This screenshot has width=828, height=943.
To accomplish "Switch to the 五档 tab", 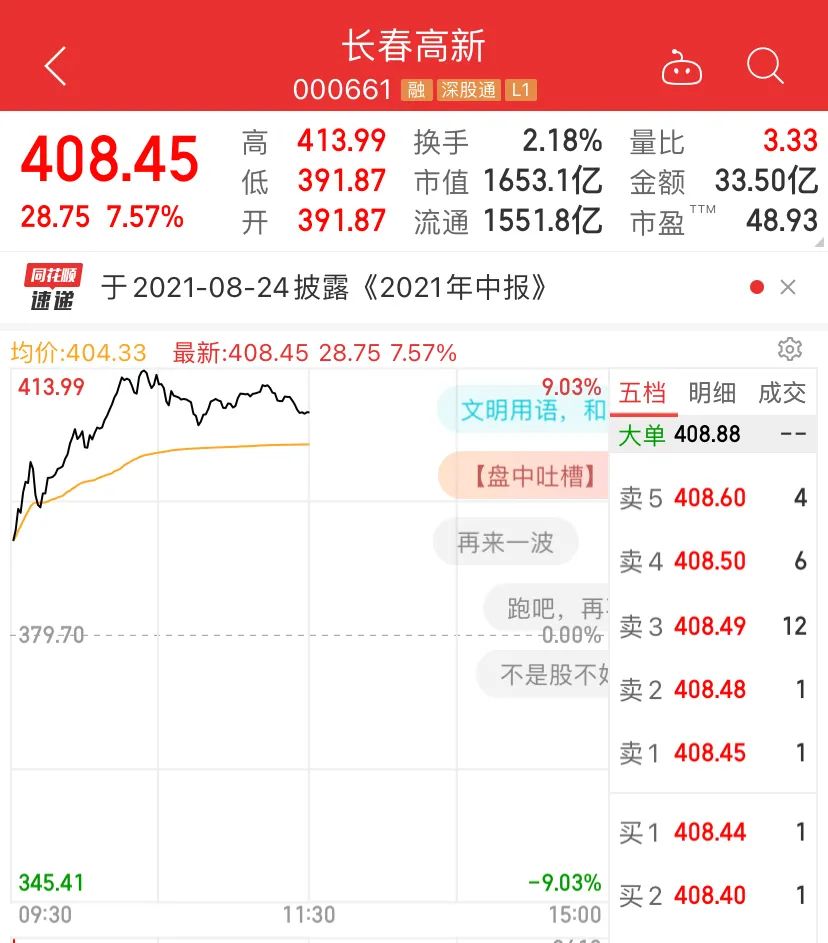I will [x=643, y=393].
